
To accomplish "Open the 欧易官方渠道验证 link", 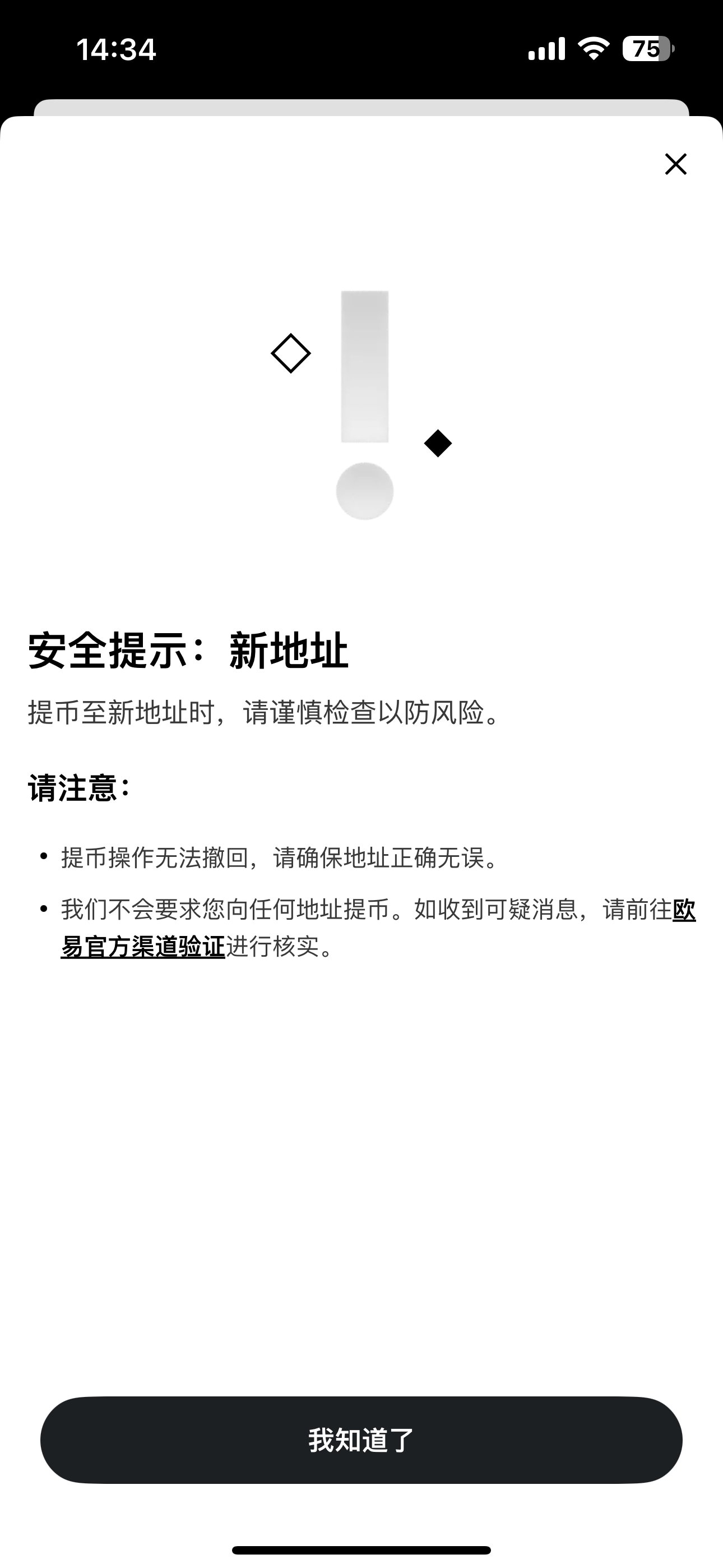I will pyautogui.click(x=143, y=947).
